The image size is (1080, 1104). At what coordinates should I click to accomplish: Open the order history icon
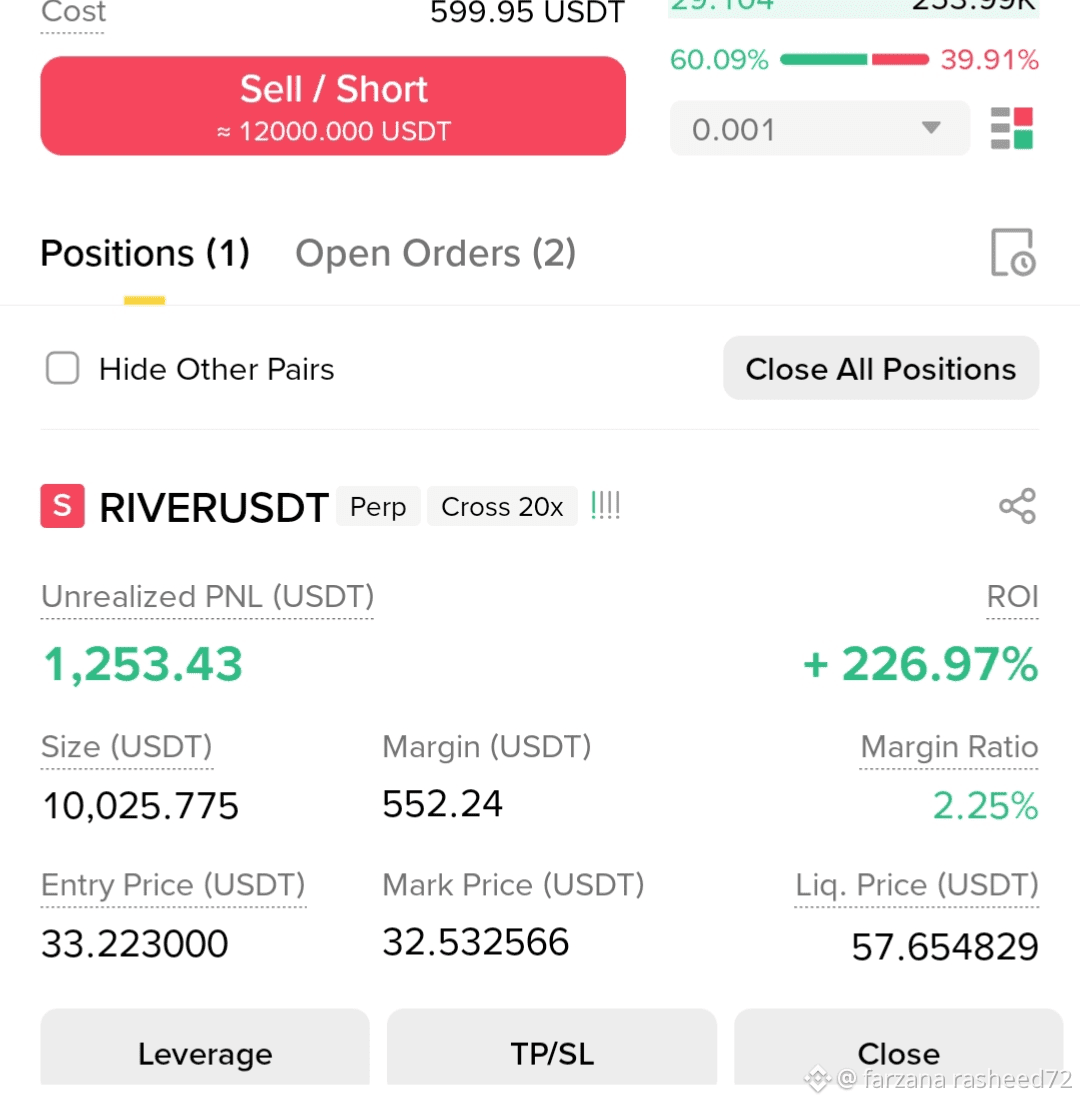tap(1012, 253)
